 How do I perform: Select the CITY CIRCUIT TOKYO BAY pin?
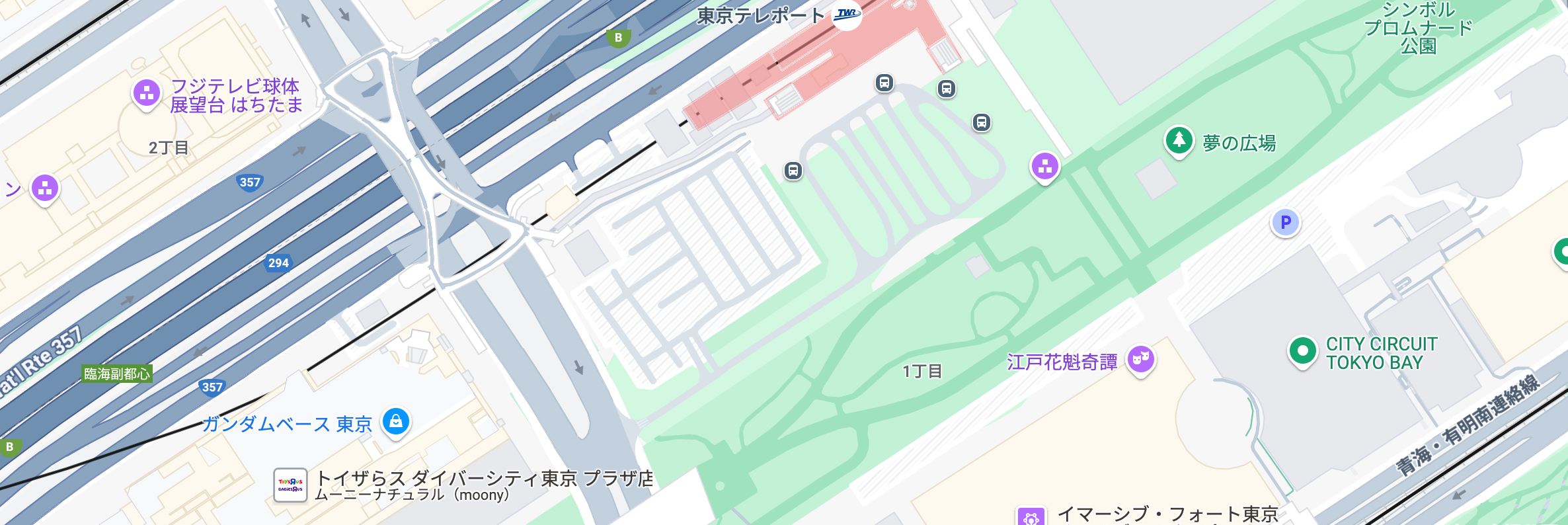tap(1302, 350)
